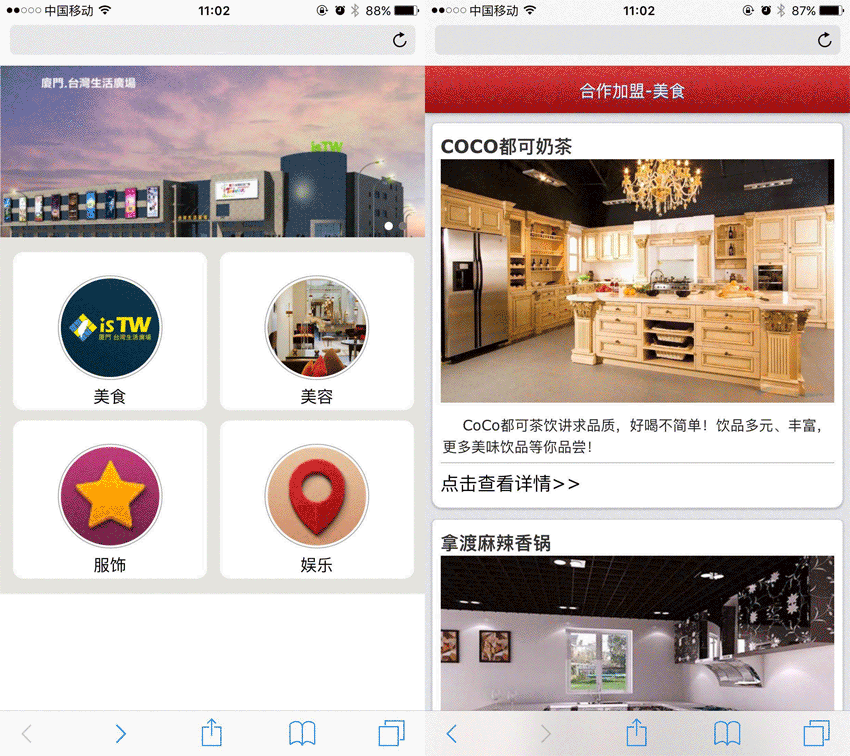Reload the 合作加盟-美食 page
The width and height of the screenshot is (850, 756).
pos(825,40)
